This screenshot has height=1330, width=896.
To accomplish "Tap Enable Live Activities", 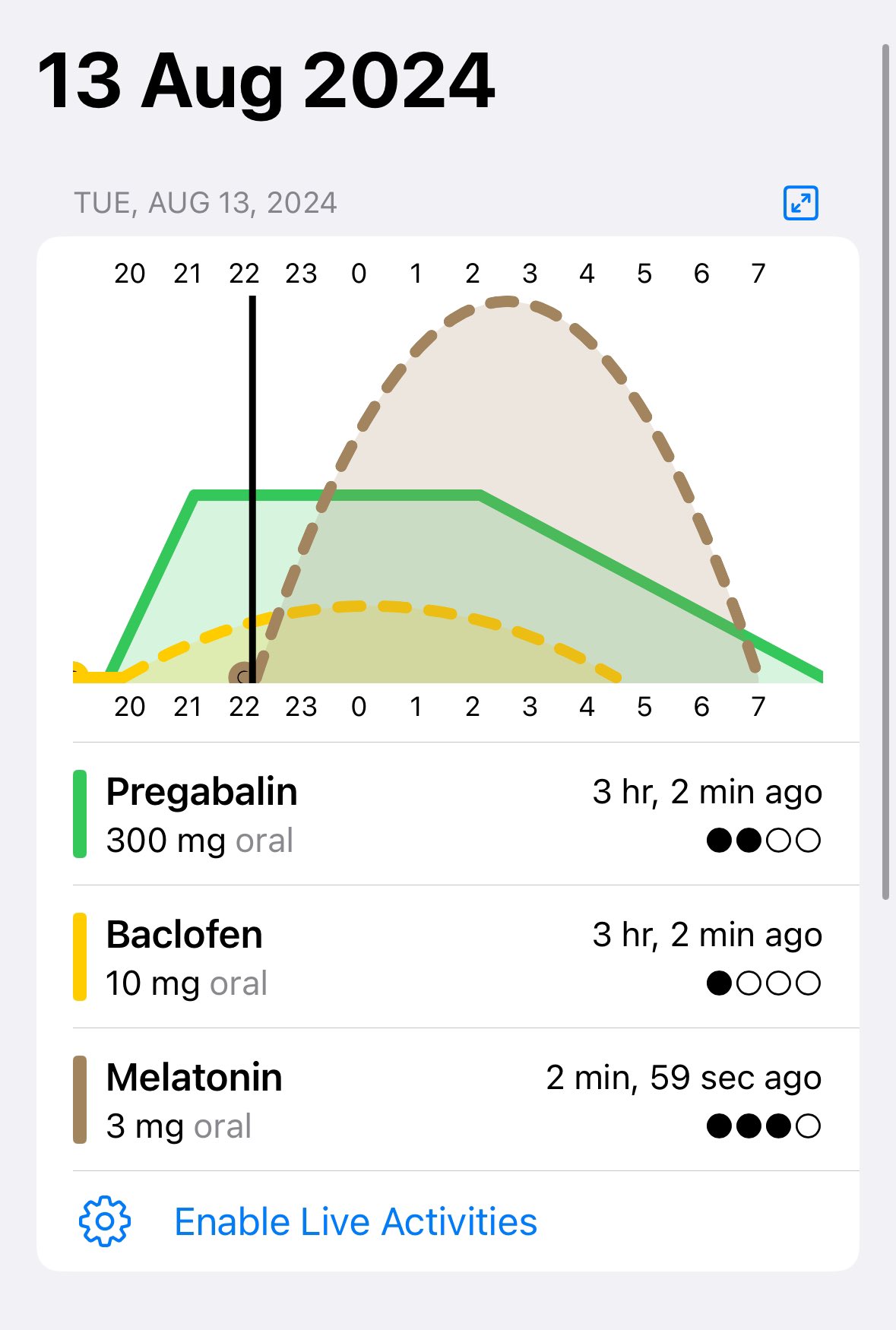I will 355,1222.
